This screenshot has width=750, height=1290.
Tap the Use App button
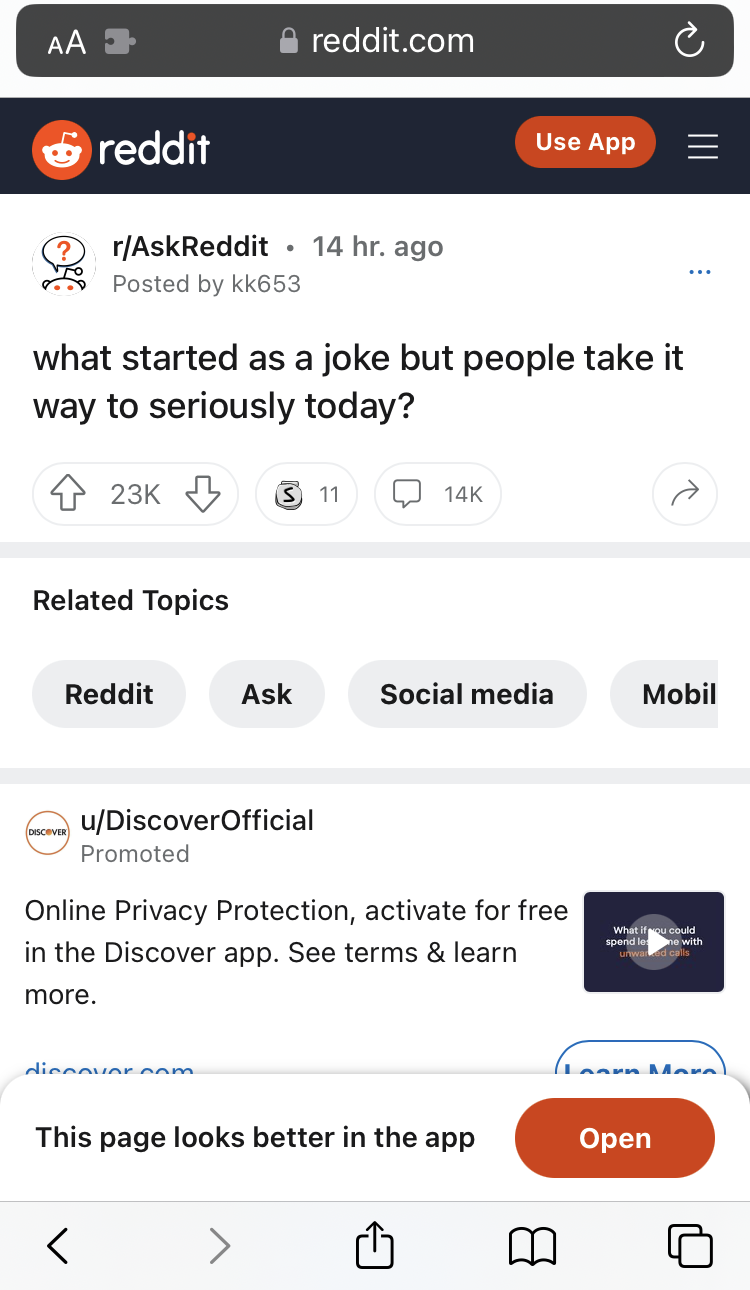click(585, 142)
